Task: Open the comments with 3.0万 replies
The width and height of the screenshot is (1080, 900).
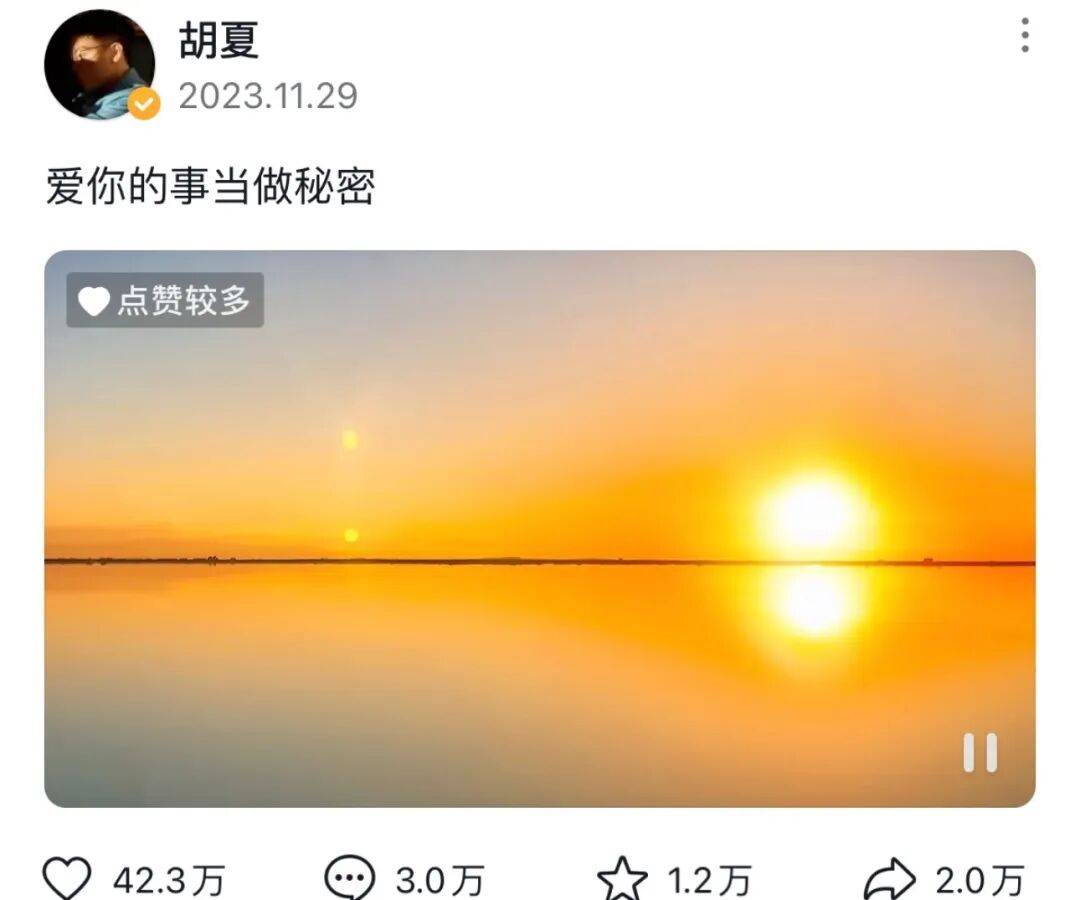Action: (350, 879)
